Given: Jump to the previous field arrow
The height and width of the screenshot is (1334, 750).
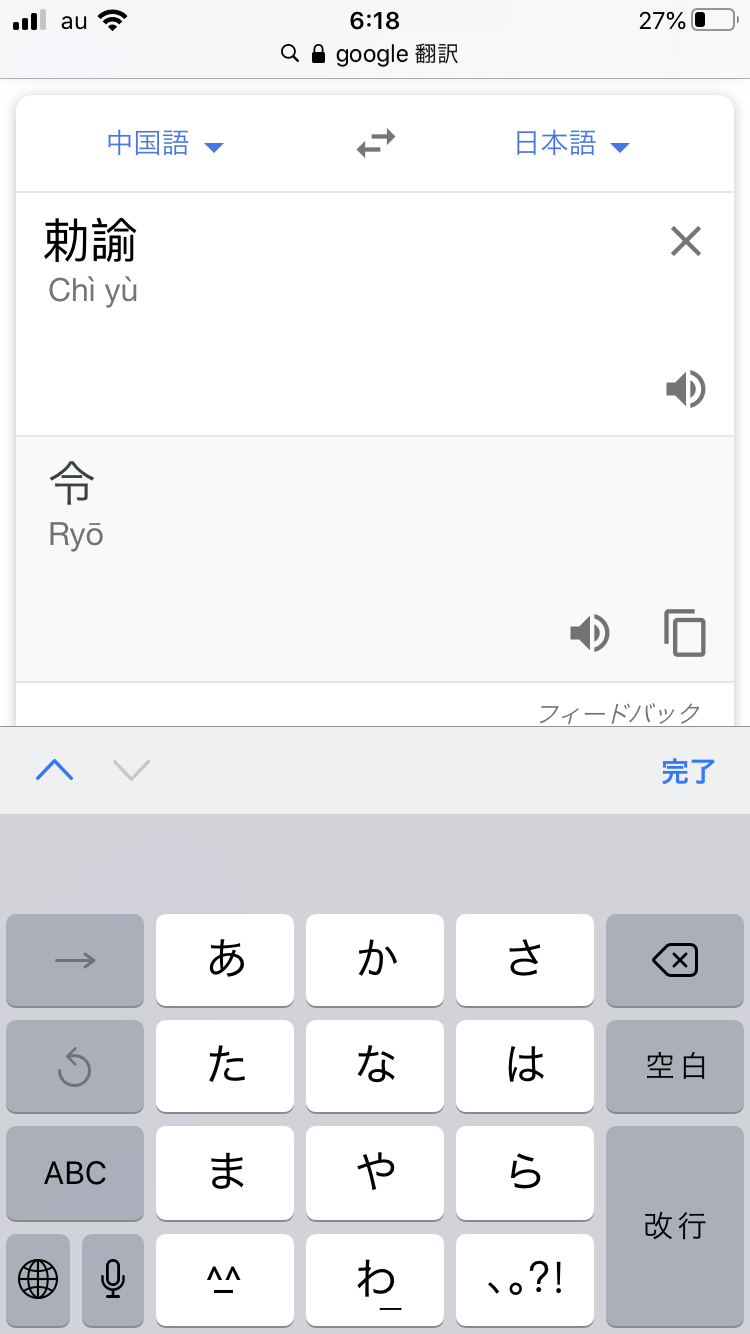Looking at the screenshot, I should pyautogui.click(x=55, y=770).
